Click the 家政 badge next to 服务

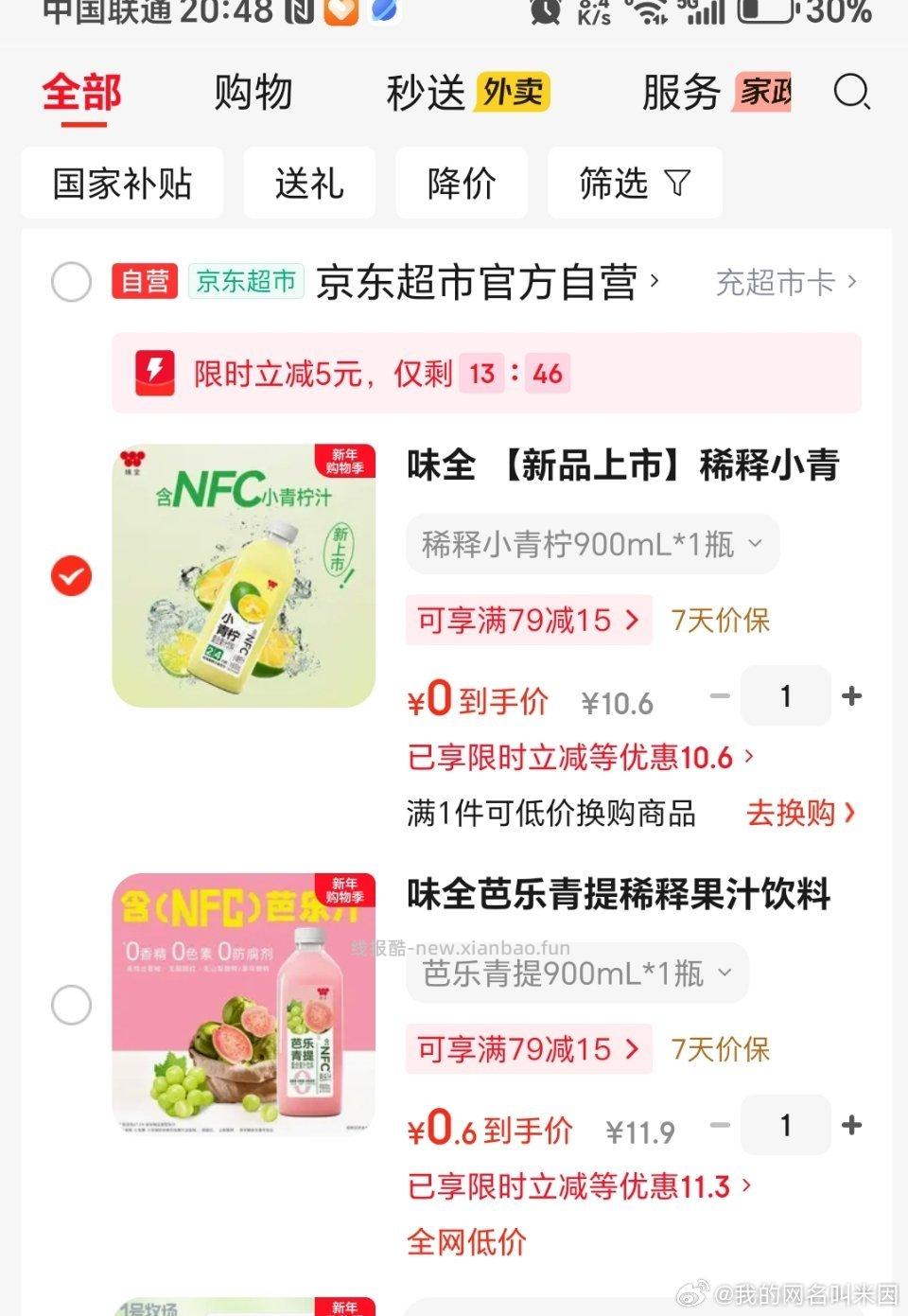tap(762, 94)
